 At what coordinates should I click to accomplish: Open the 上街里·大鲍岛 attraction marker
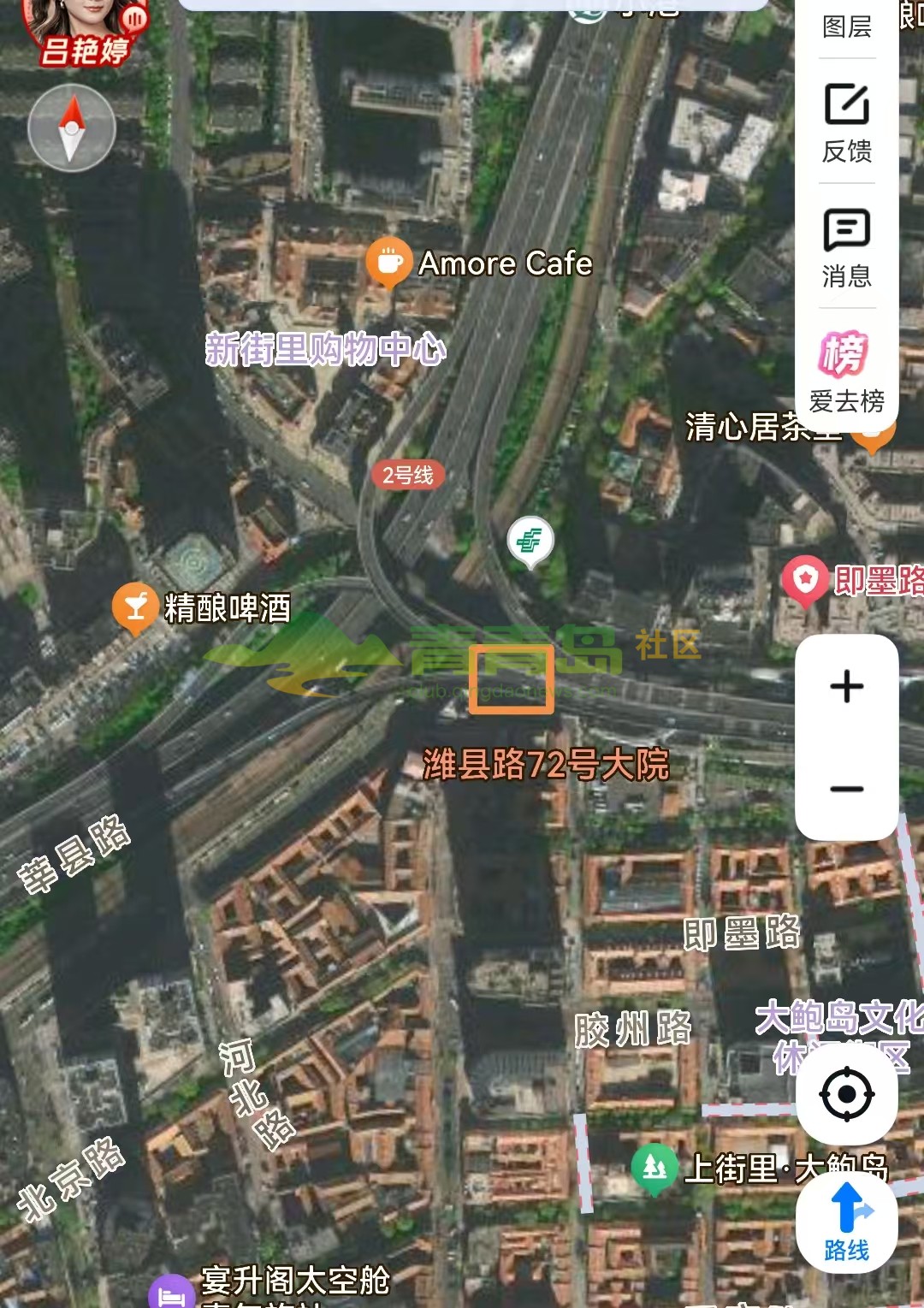coord(654,1167)
